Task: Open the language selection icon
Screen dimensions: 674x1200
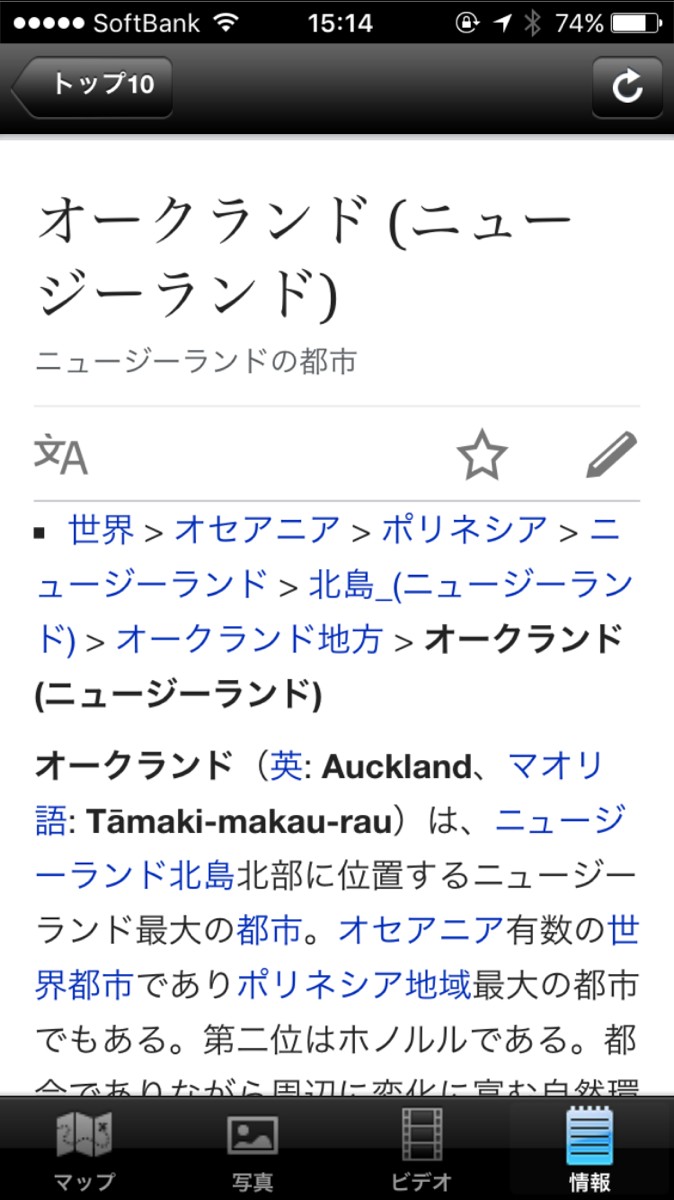Action: (61, 455)
